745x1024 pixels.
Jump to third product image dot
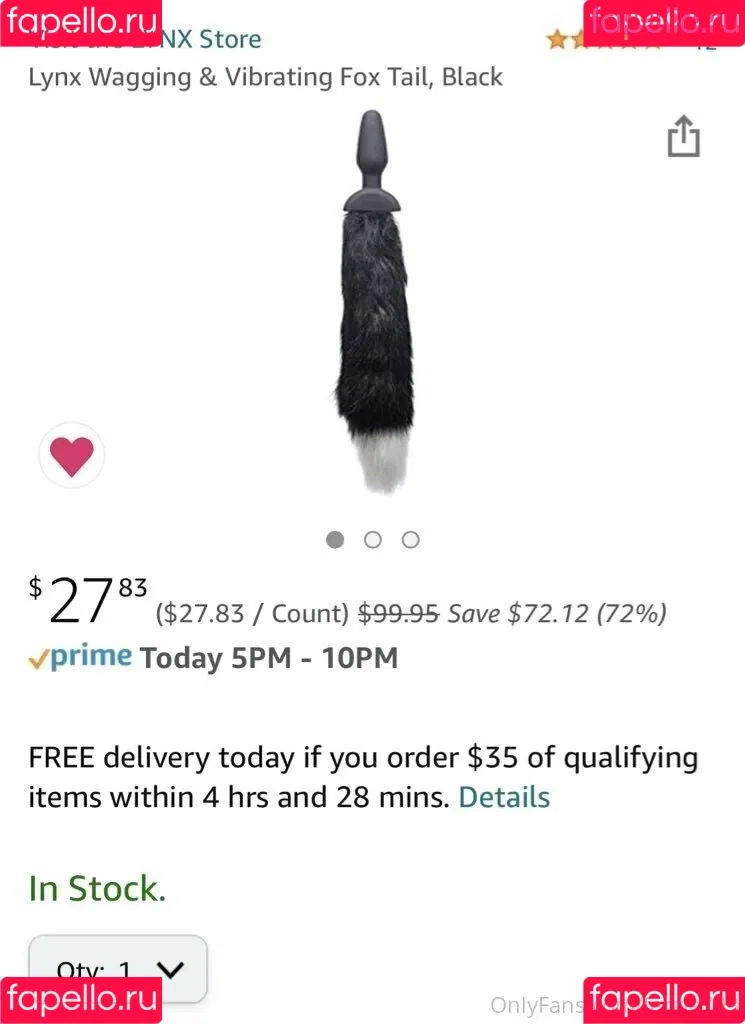[x=410, y=540]
